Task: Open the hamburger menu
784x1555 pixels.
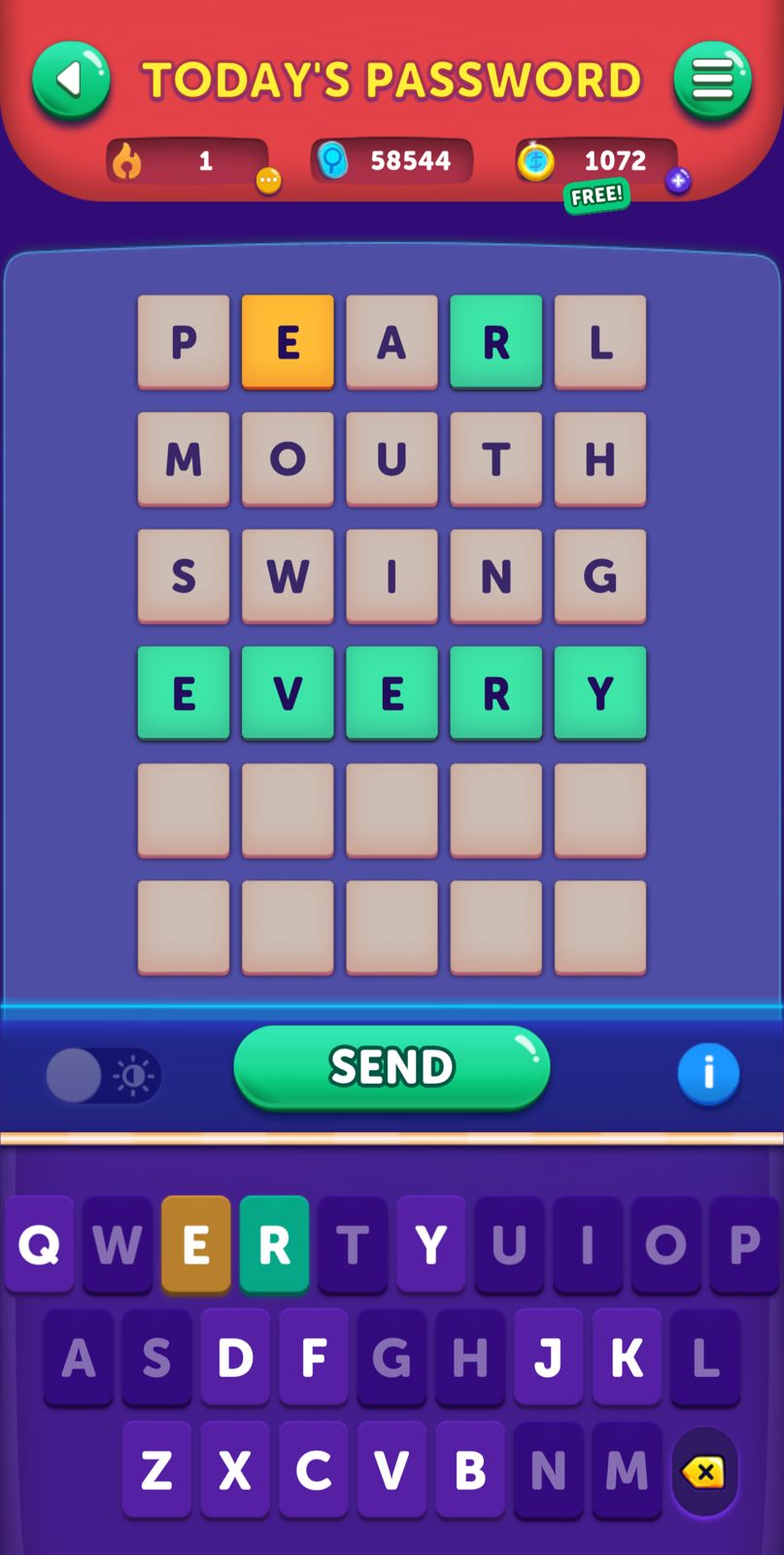Action: pyautogui.click(x=712, y=80)
